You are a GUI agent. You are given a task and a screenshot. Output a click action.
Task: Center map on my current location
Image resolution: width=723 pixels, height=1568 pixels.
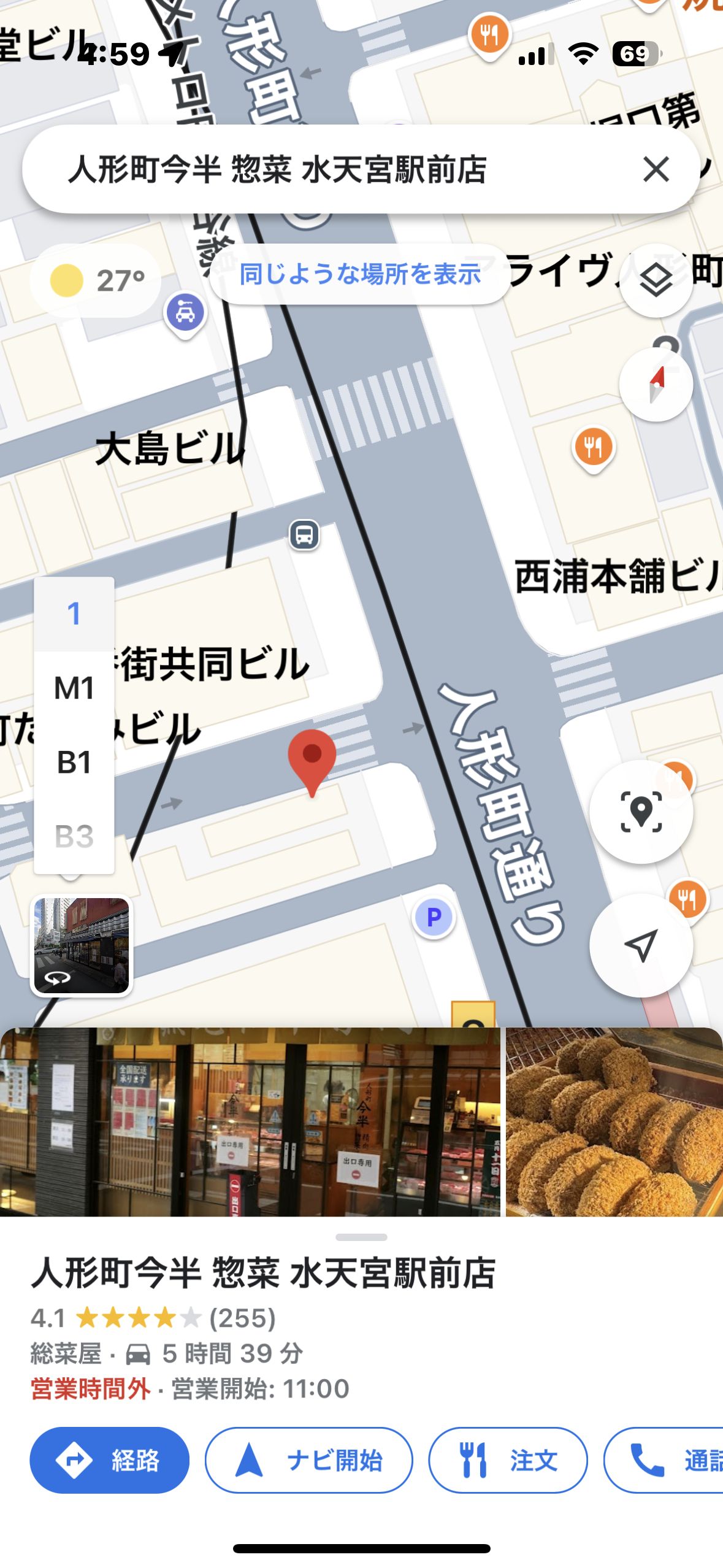point(641,945)
